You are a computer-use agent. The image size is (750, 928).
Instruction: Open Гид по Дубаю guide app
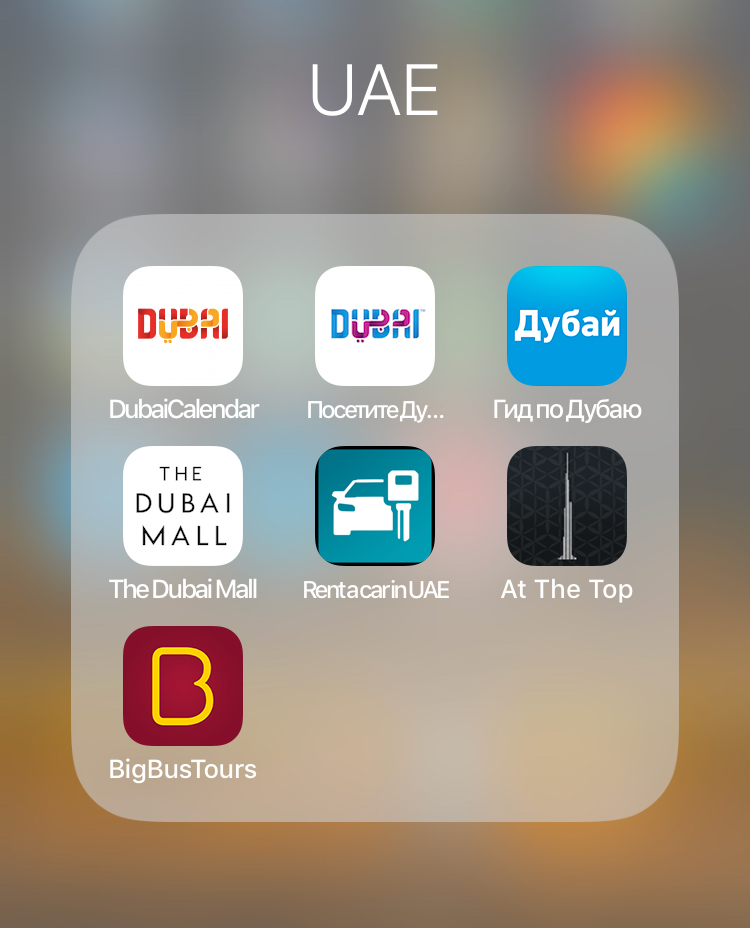point(567,326)
